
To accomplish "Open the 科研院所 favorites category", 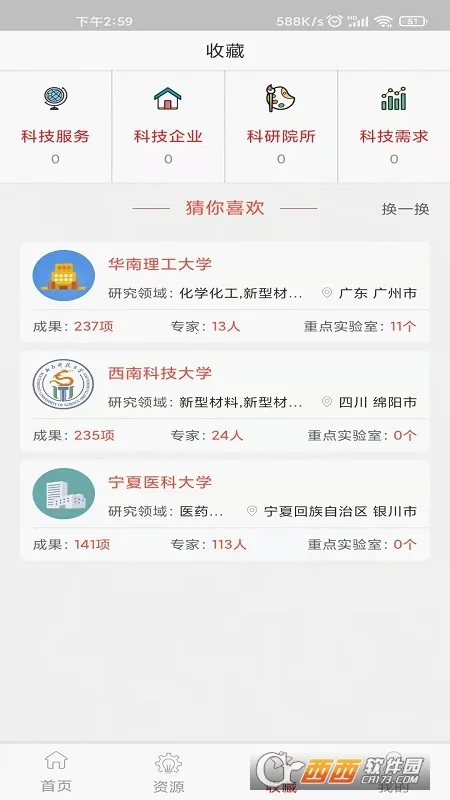I will coord(281,126).
